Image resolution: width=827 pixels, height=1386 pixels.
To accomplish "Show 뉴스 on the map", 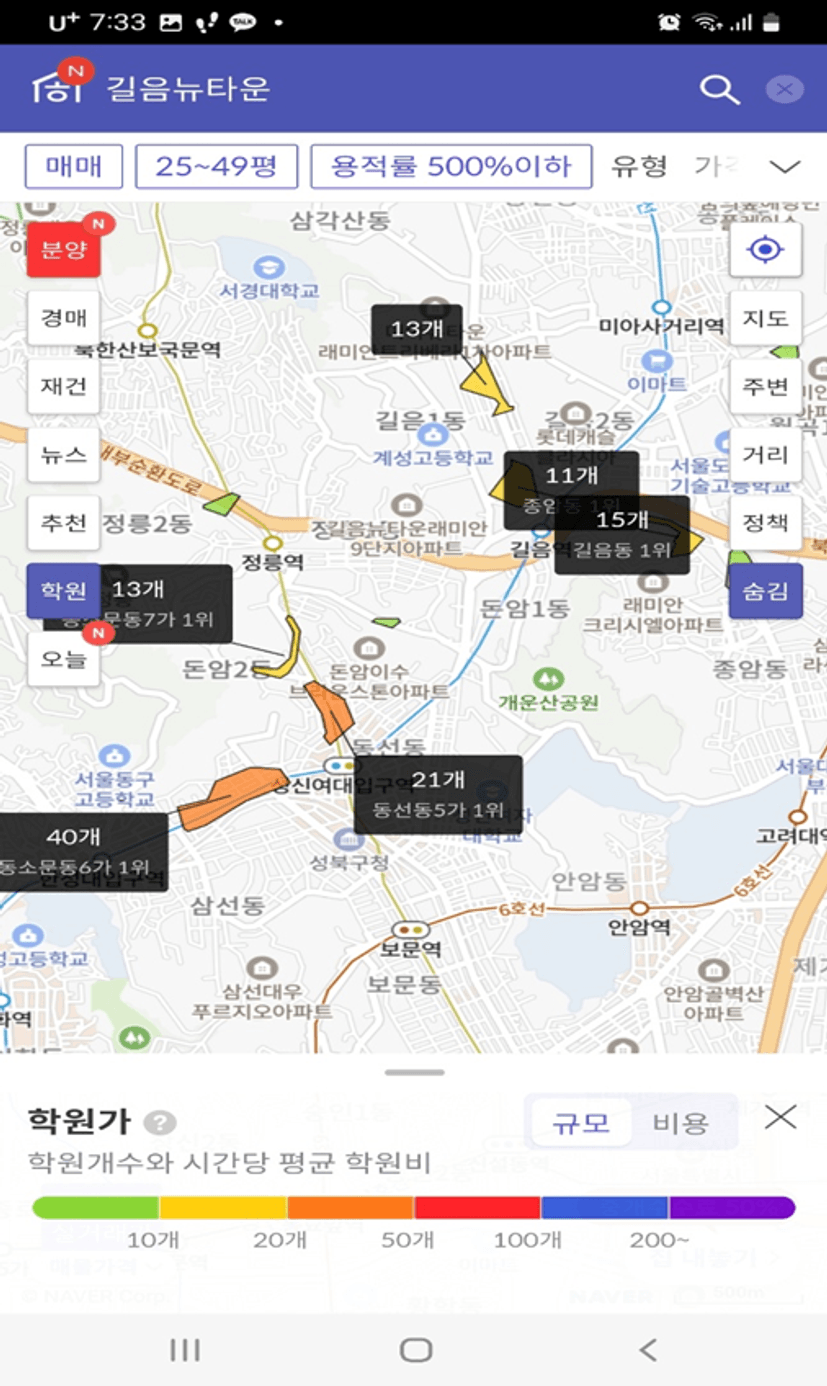I will pyautogui.click(x=64, y=454).
